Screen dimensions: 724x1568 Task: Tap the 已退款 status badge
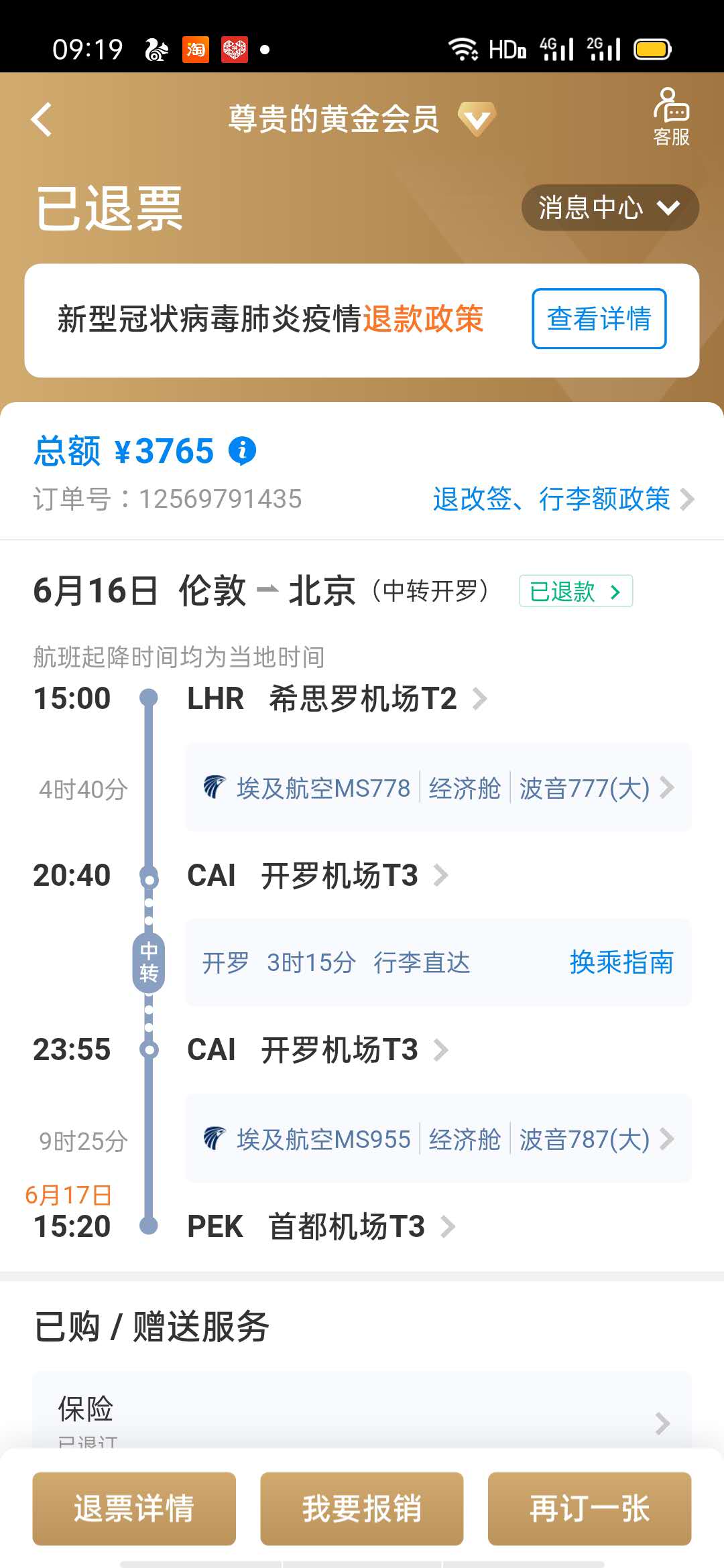[x=576, y=591]
